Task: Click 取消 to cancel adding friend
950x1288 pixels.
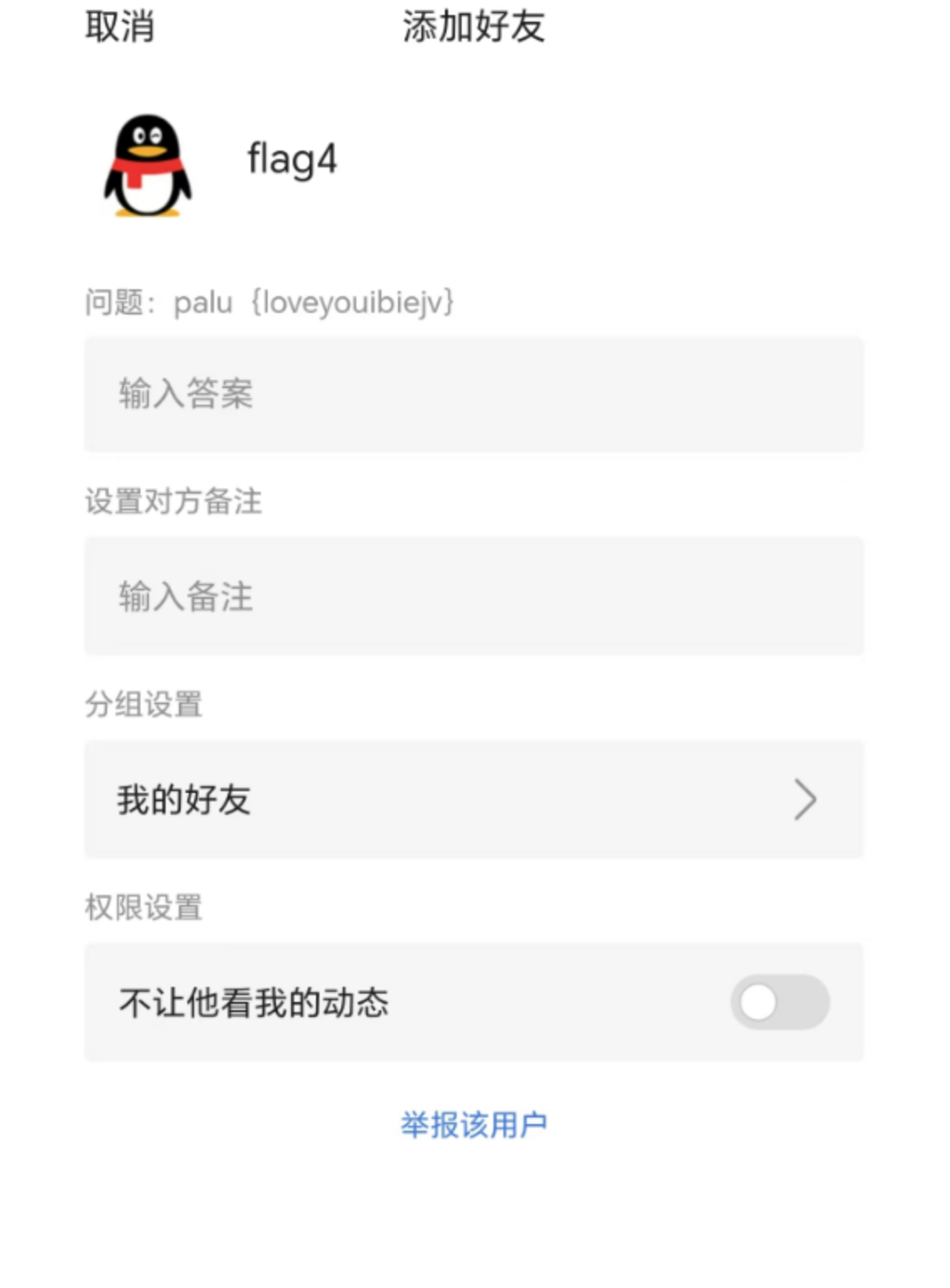Action: 118,28
